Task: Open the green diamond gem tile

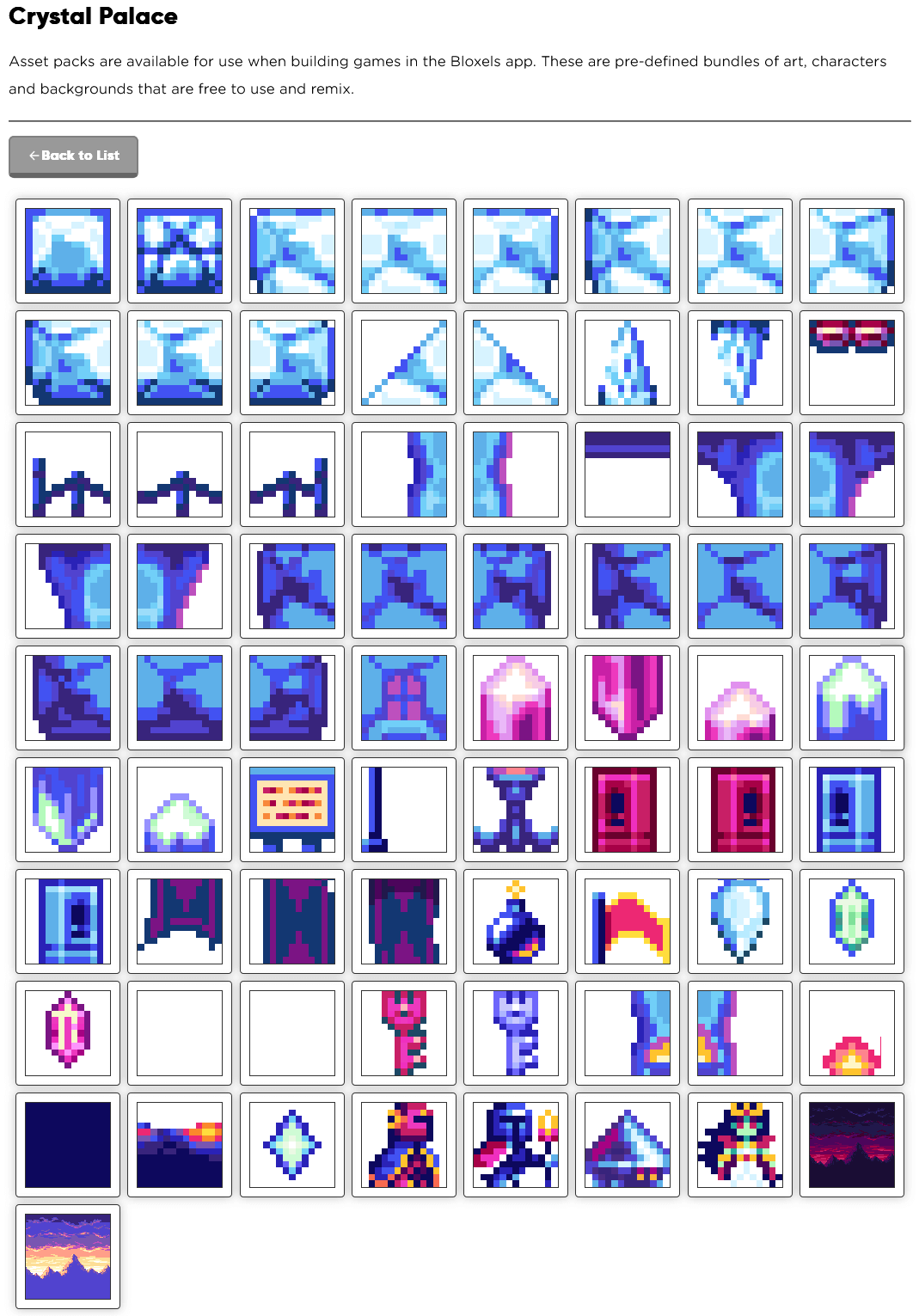Action: pyautogui.click(x=851, y=921)
